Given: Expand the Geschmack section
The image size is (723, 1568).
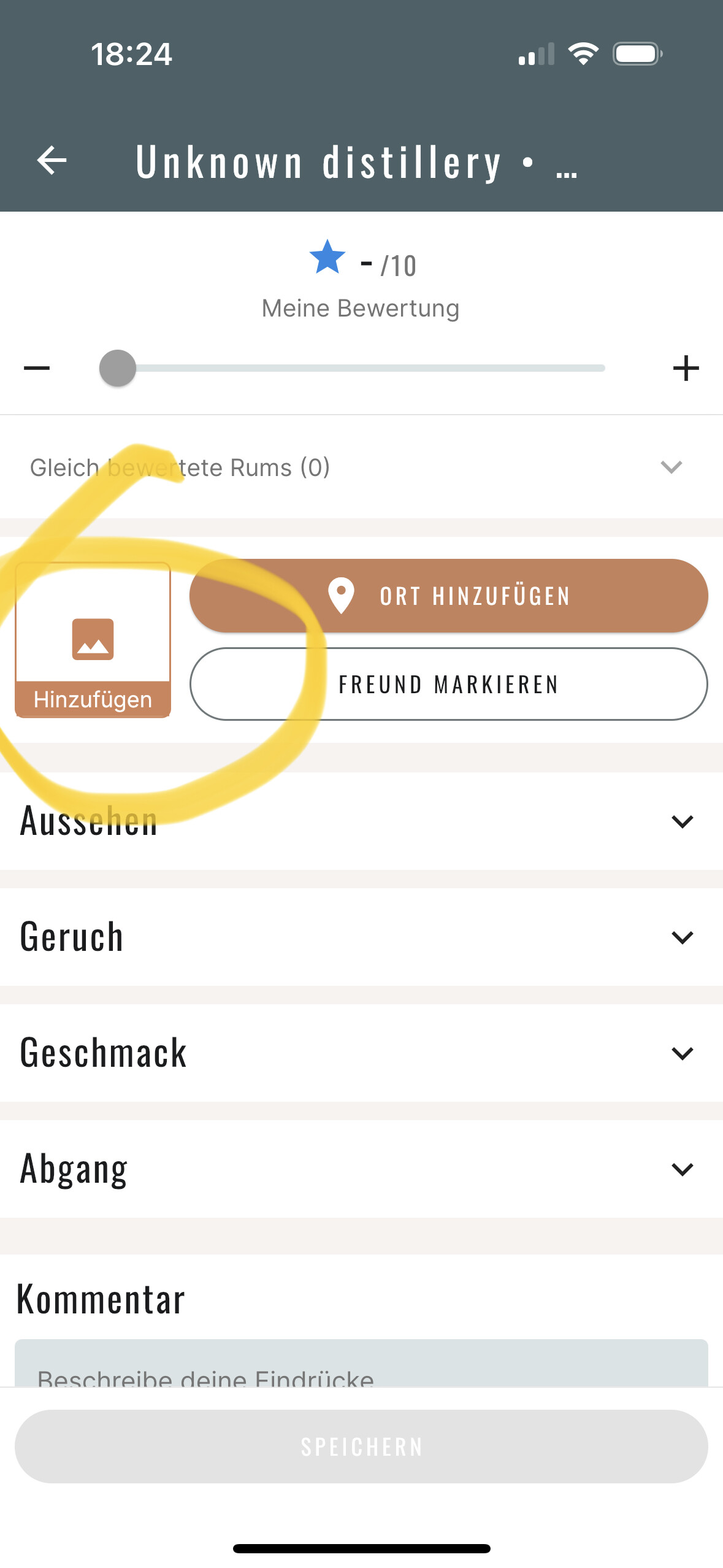Looking at the screenshot, I should (682, 1053).
